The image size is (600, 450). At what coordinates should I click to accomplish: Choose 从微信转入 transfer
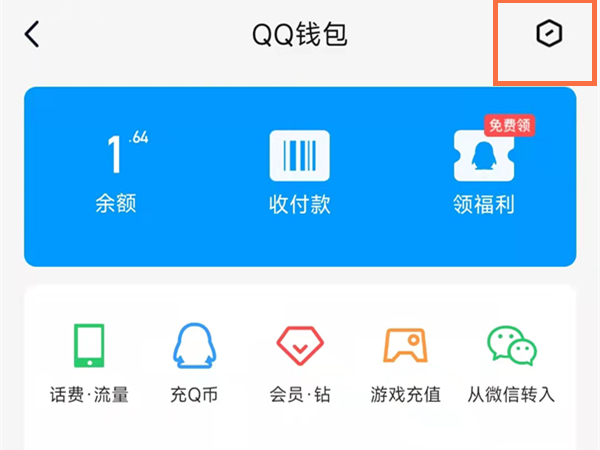tap(511, 360)
